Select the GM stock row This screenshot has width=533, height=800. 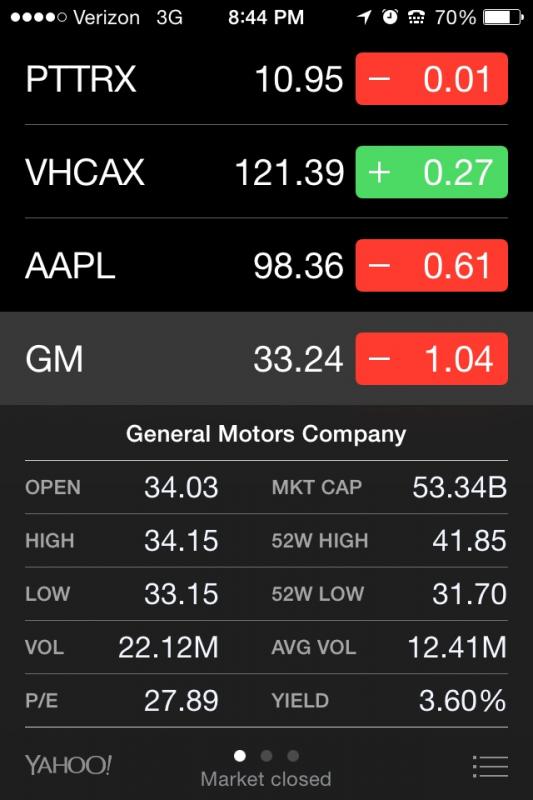point(266,359)
